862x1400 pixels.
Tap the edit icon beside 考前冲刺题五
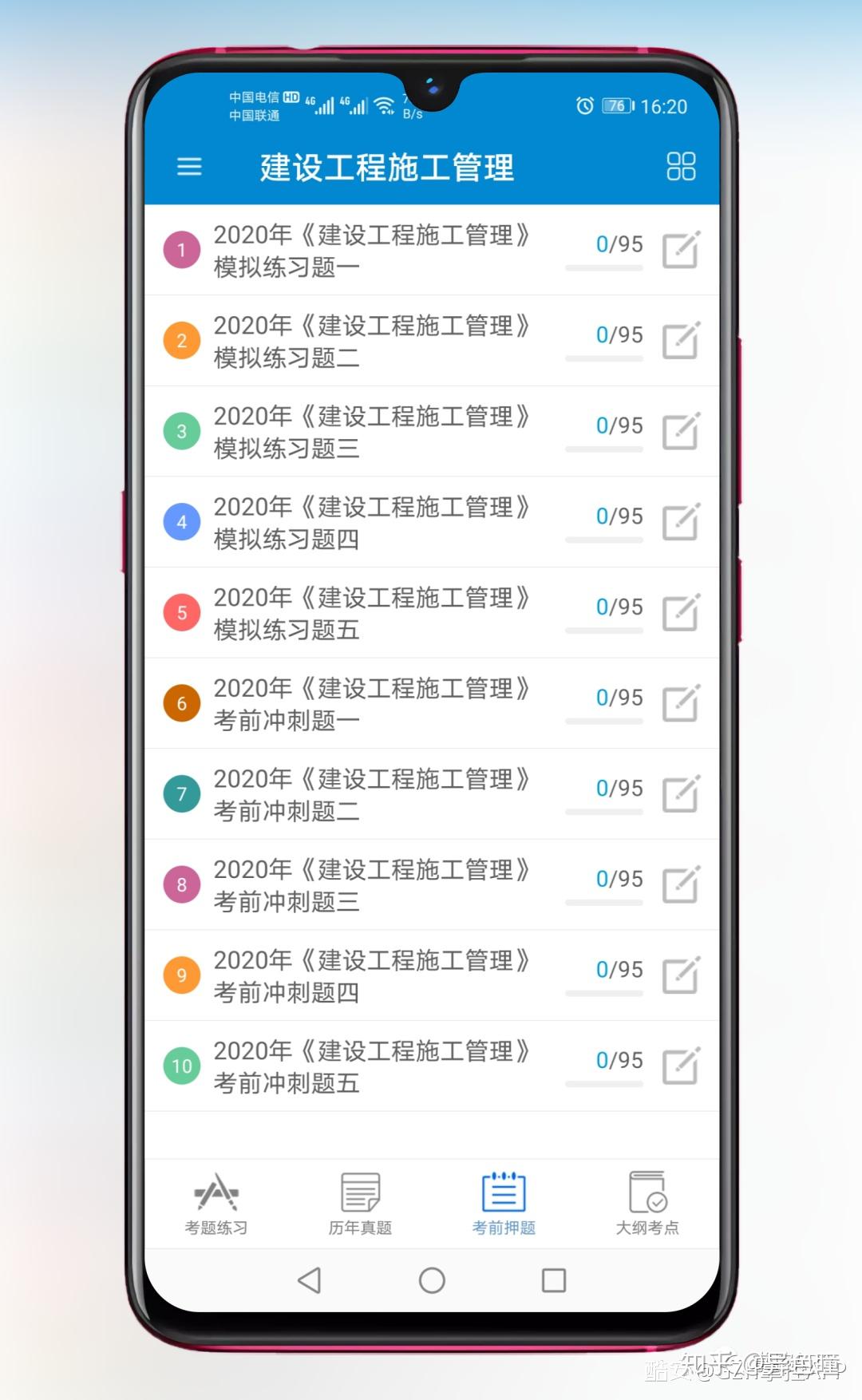(x=680, y=1065)
